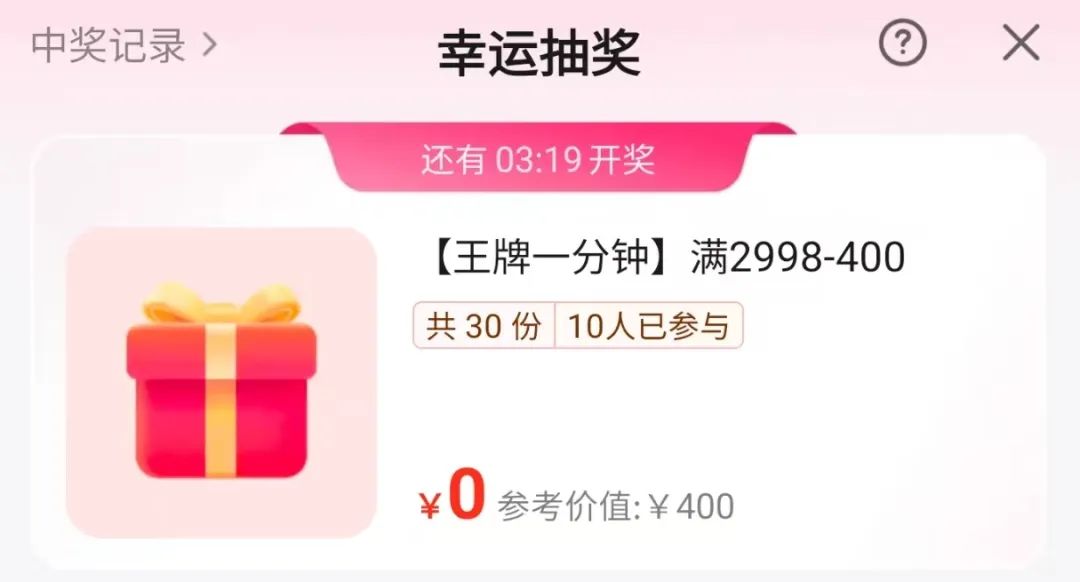This screenshot has height=582, width=1080.
Task: Close the 幸运抽奖 lucky draw panel
Action: tap(1021, 44)
